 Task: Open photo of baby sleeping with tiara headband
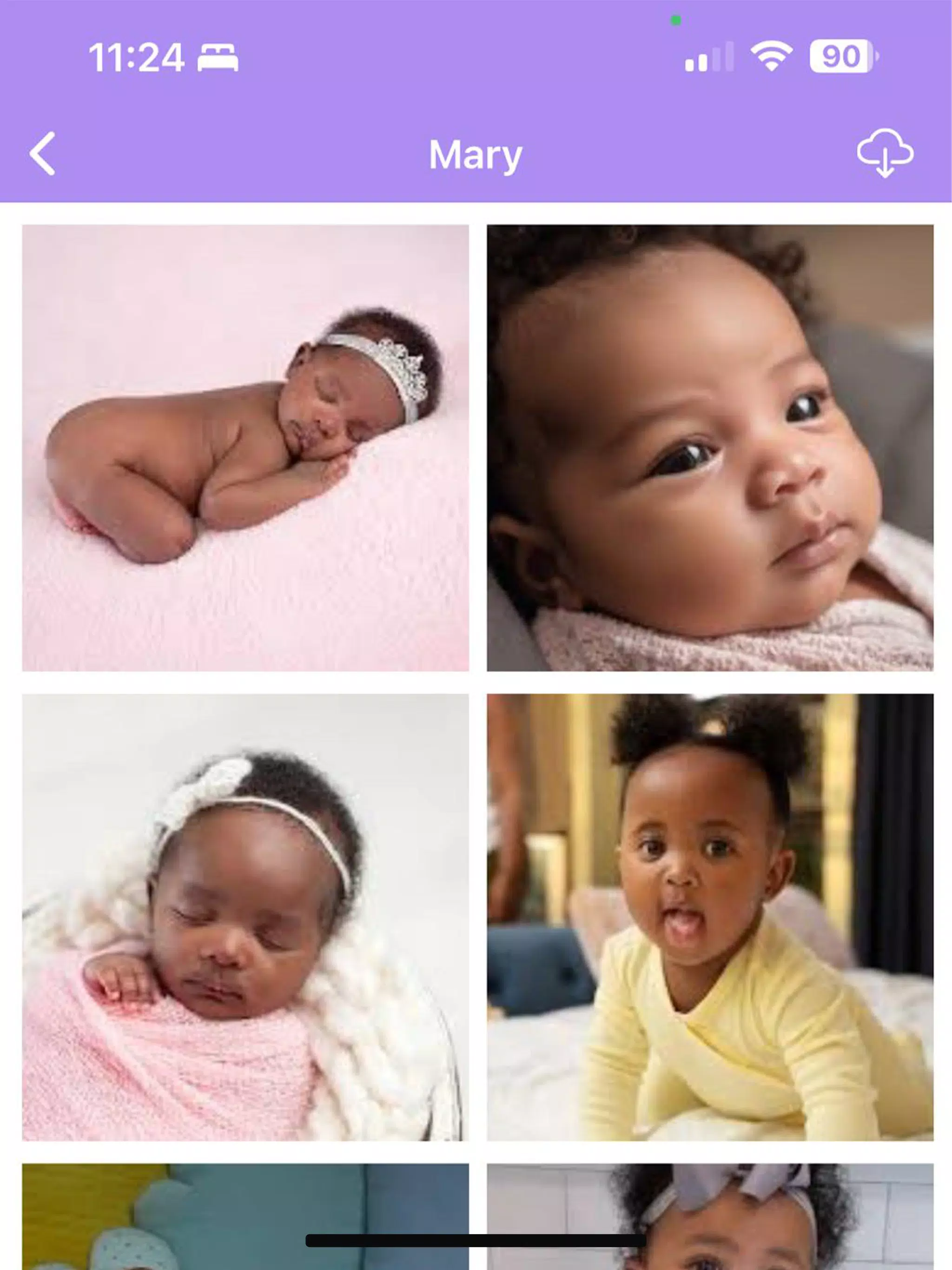point(245,447)
